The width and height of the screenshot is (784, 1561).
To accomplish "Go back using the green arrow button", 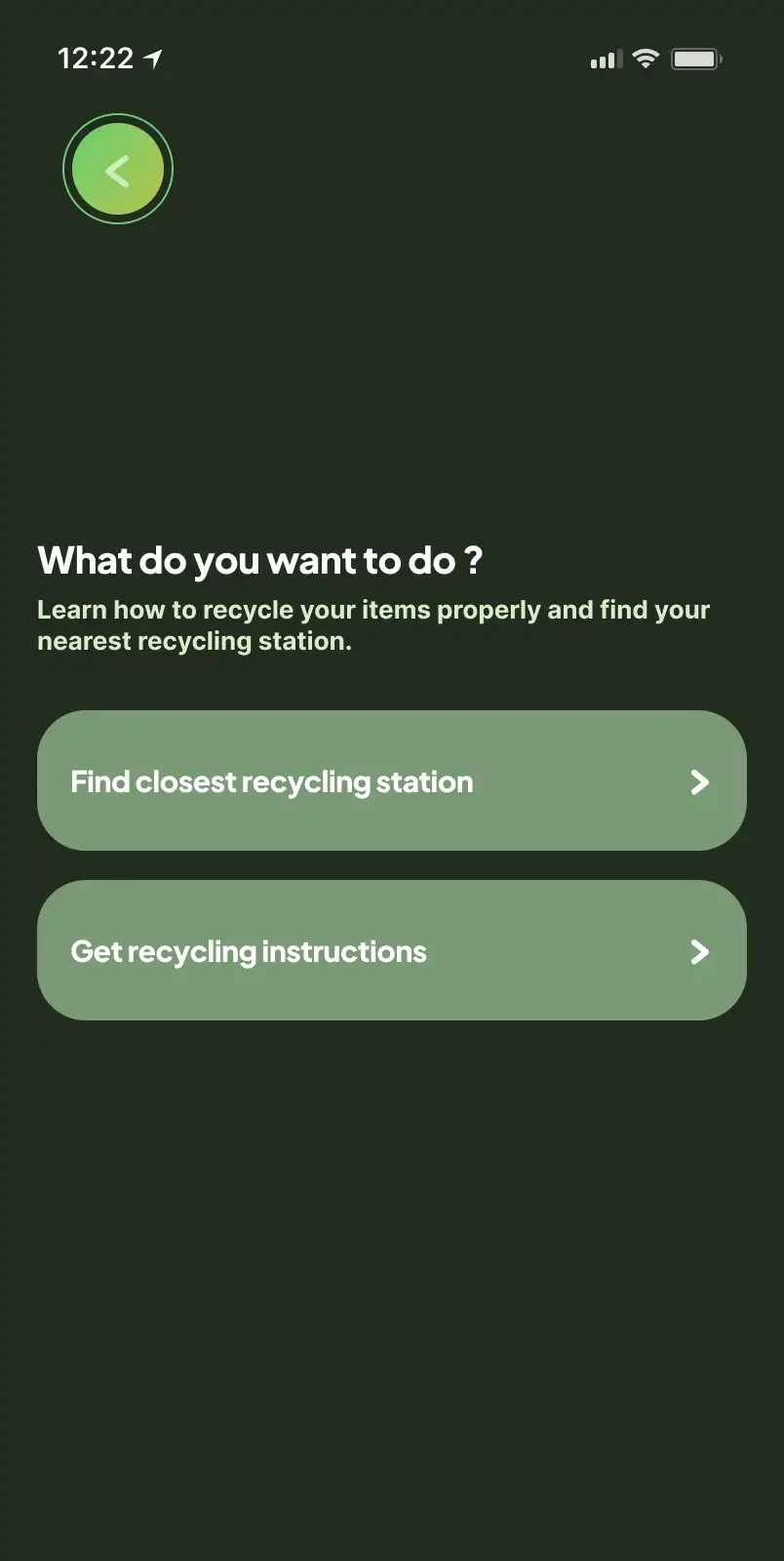I will coord(118,170).
